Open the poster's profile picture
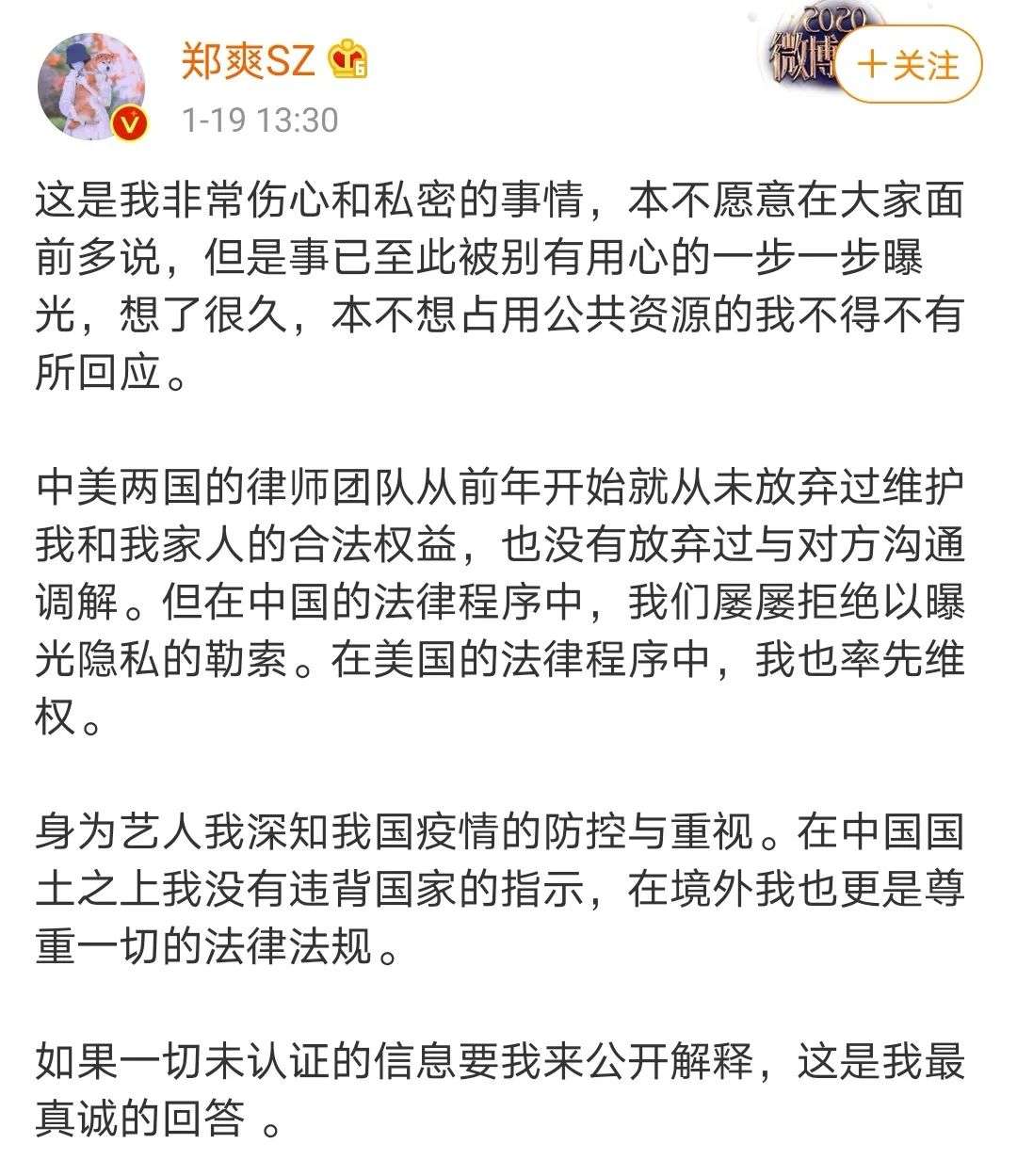Screen dimensions: 1017x1176 (x=91, y=88)
